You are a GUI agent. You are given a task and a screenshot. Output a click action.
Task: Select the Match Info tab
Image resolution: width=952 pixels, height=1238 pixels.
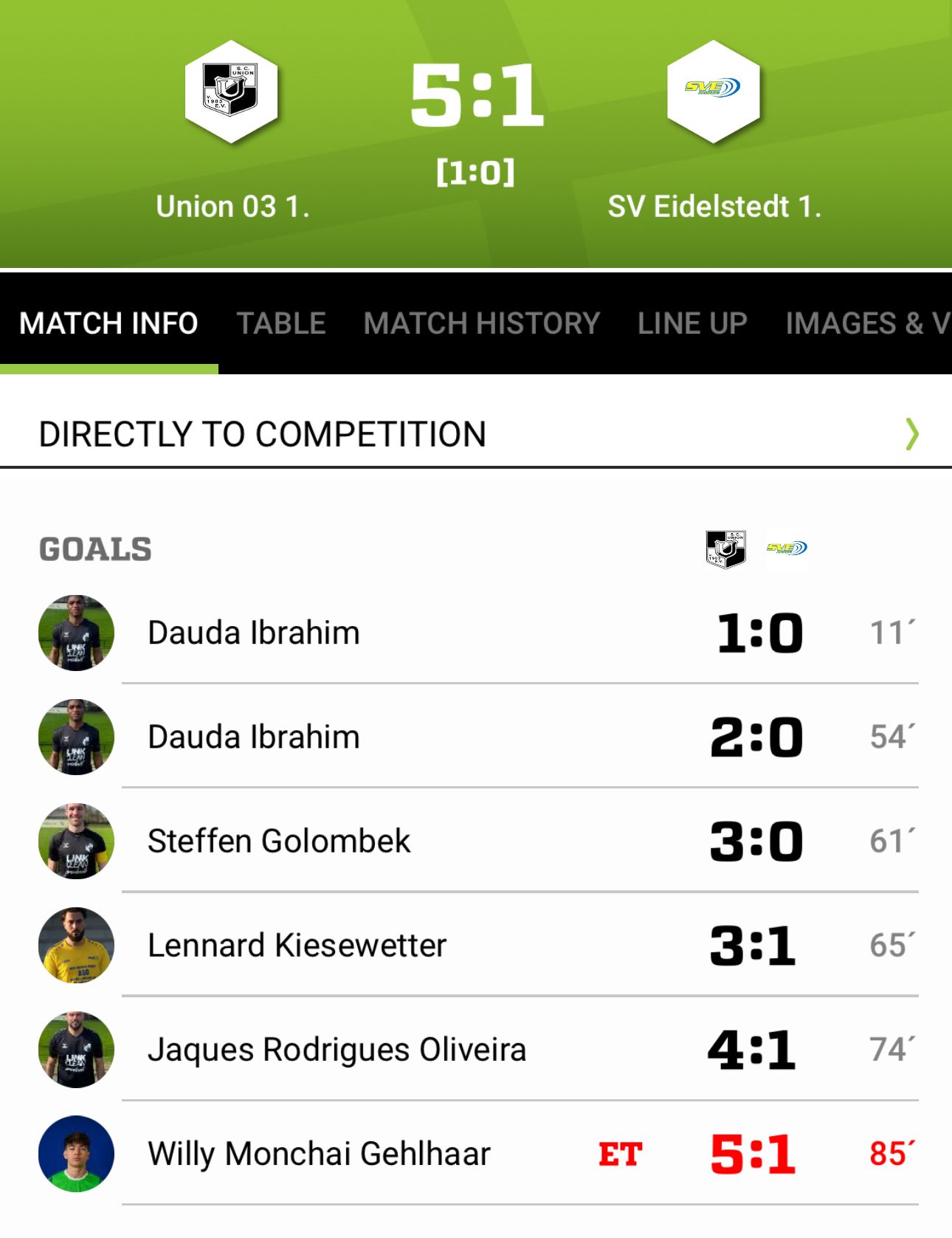pos(108,323)
